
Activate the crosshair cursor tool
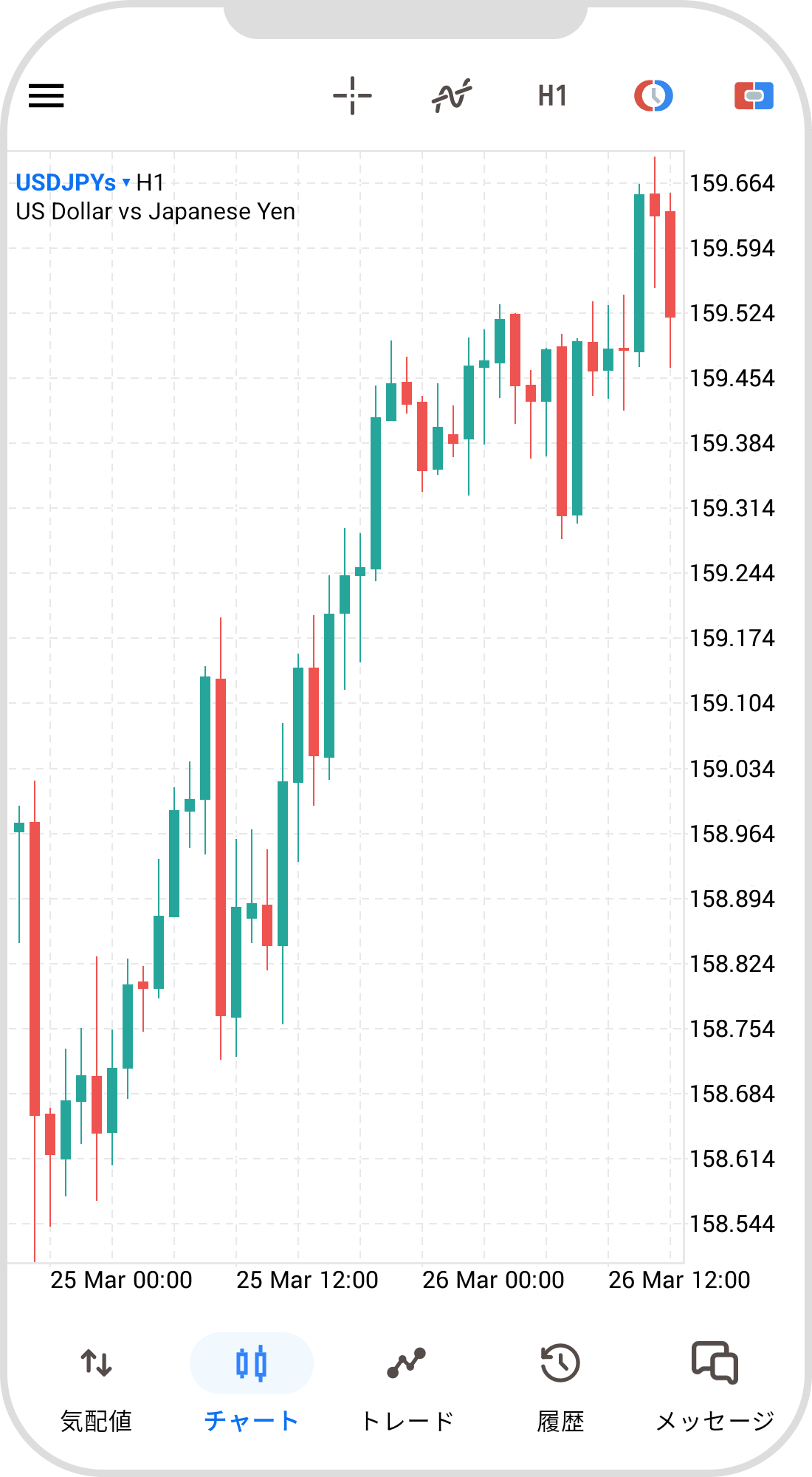352,96
